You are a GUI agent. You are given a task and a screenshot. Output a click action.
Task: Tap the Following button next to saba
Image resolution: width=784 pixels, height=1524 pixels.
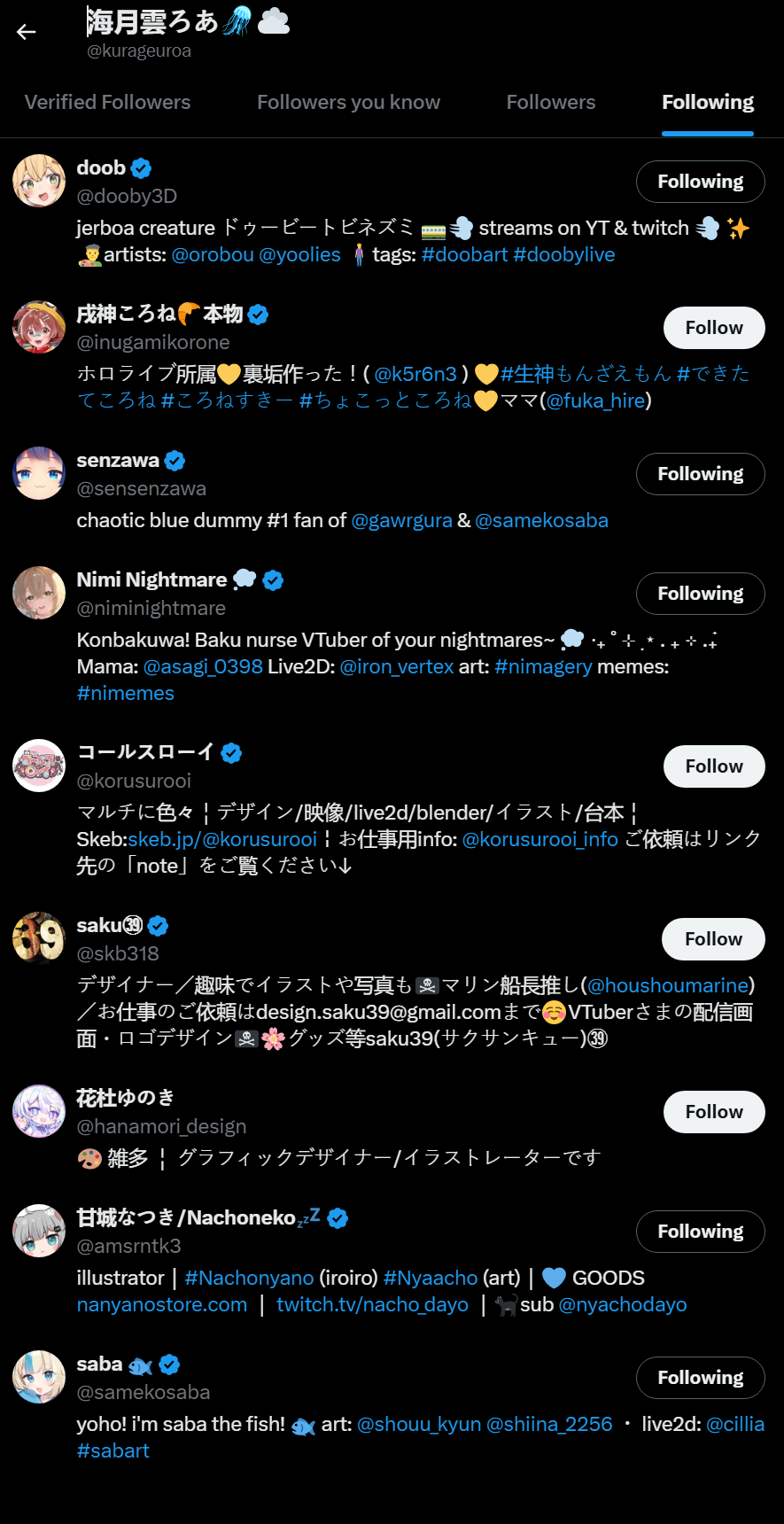(701, 1378)
